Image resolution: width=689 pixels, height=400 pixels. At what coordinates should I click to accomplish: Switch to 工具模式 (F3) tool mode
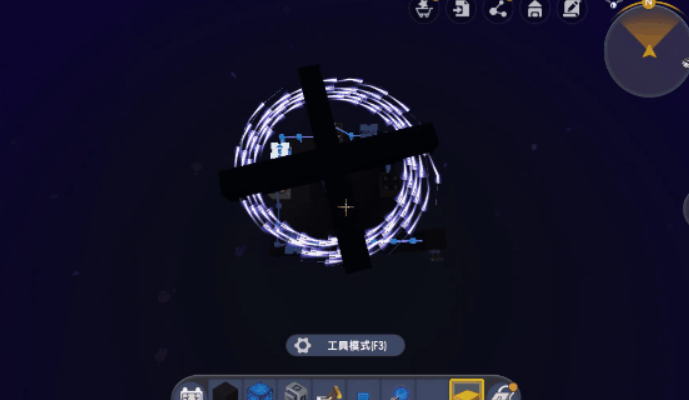coord(346,346)
